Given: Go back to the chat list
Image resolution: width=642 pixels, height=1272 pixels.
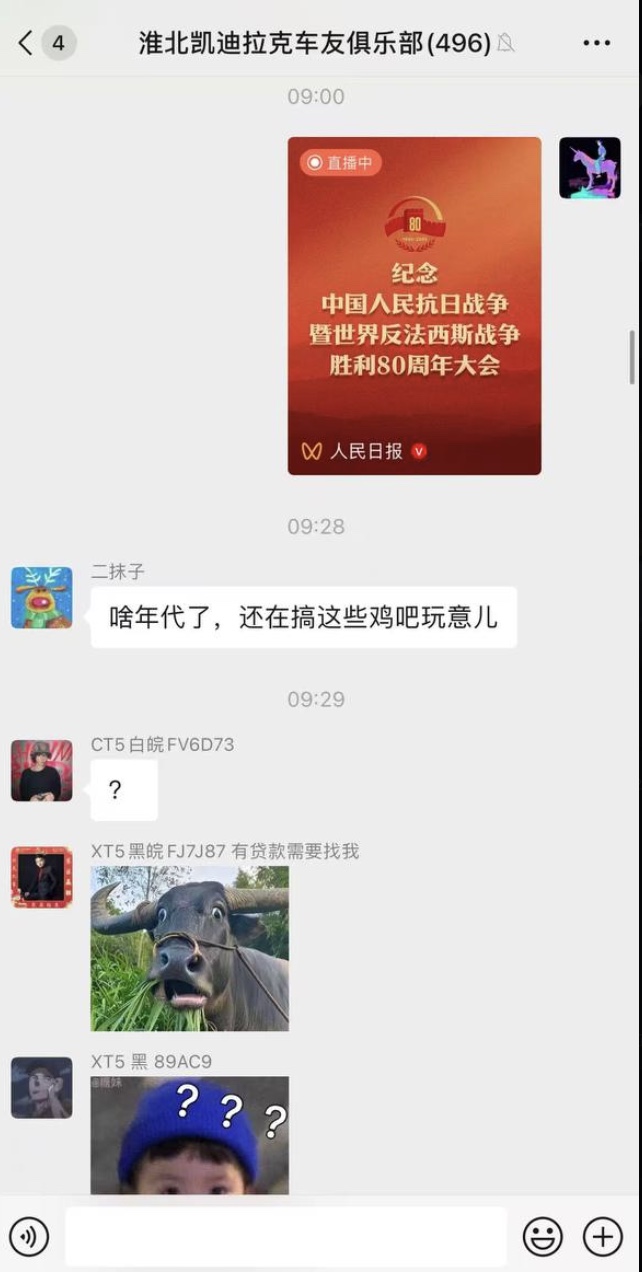Looking at the screenshot, I should pyautogui.click(x=27, y=43).
